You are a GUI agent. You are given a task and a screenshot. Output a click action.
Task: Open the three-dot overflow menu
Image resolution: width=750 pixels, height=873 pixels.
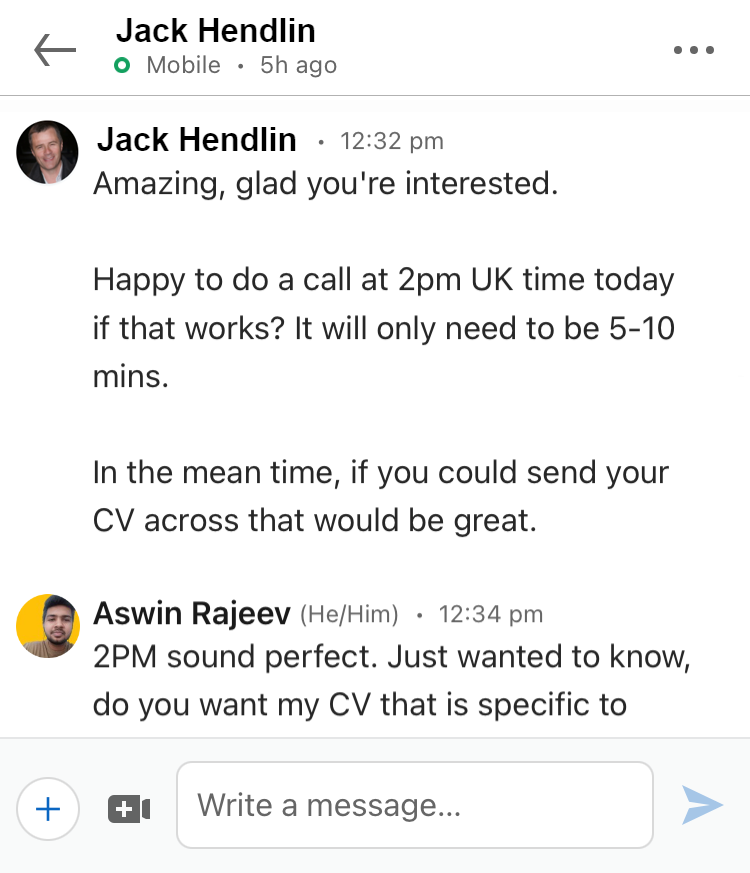(693, 50)
